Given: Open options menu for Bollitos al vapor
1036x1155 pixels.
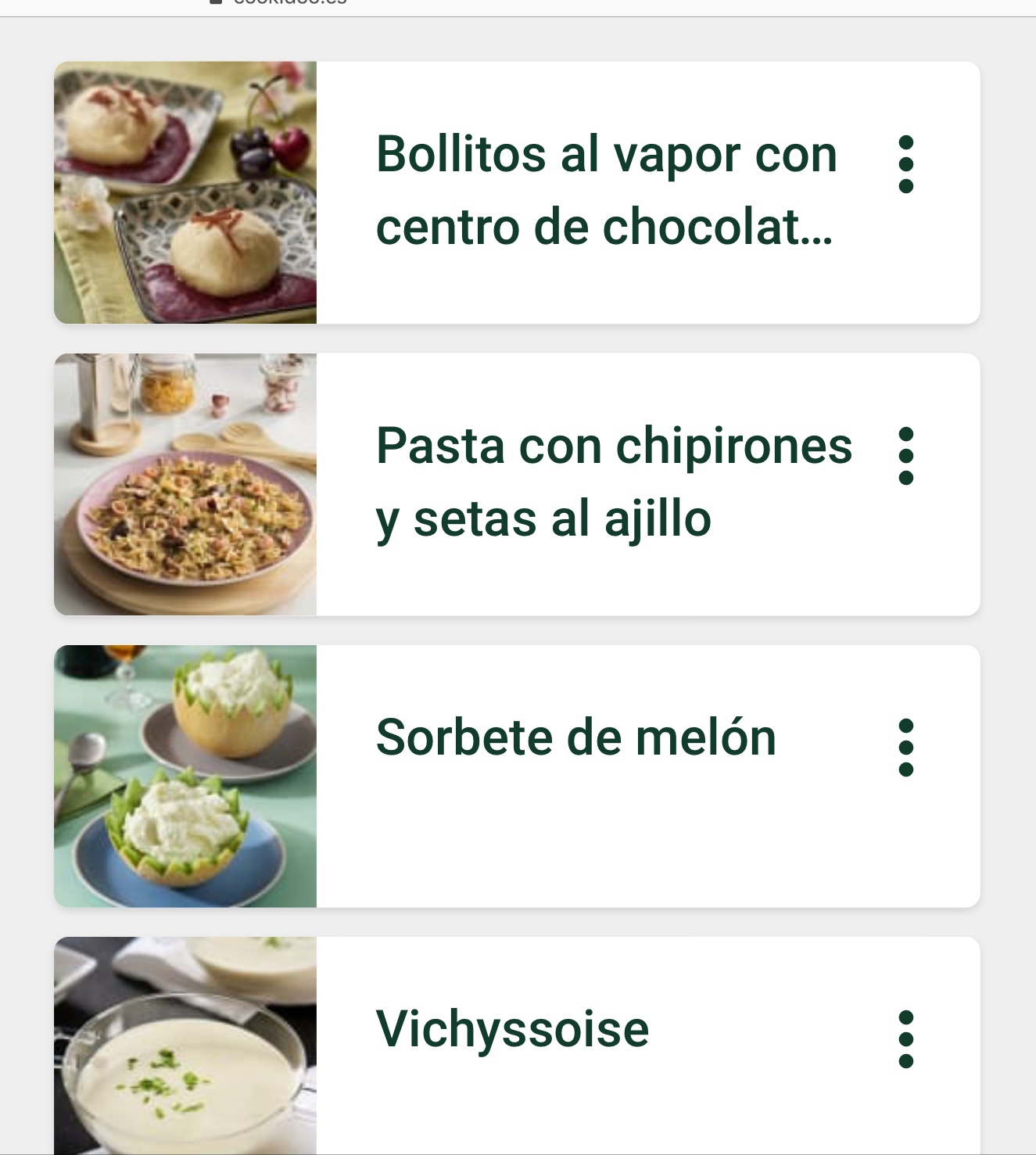Looking at the screenshot, I should pos(906,164).
